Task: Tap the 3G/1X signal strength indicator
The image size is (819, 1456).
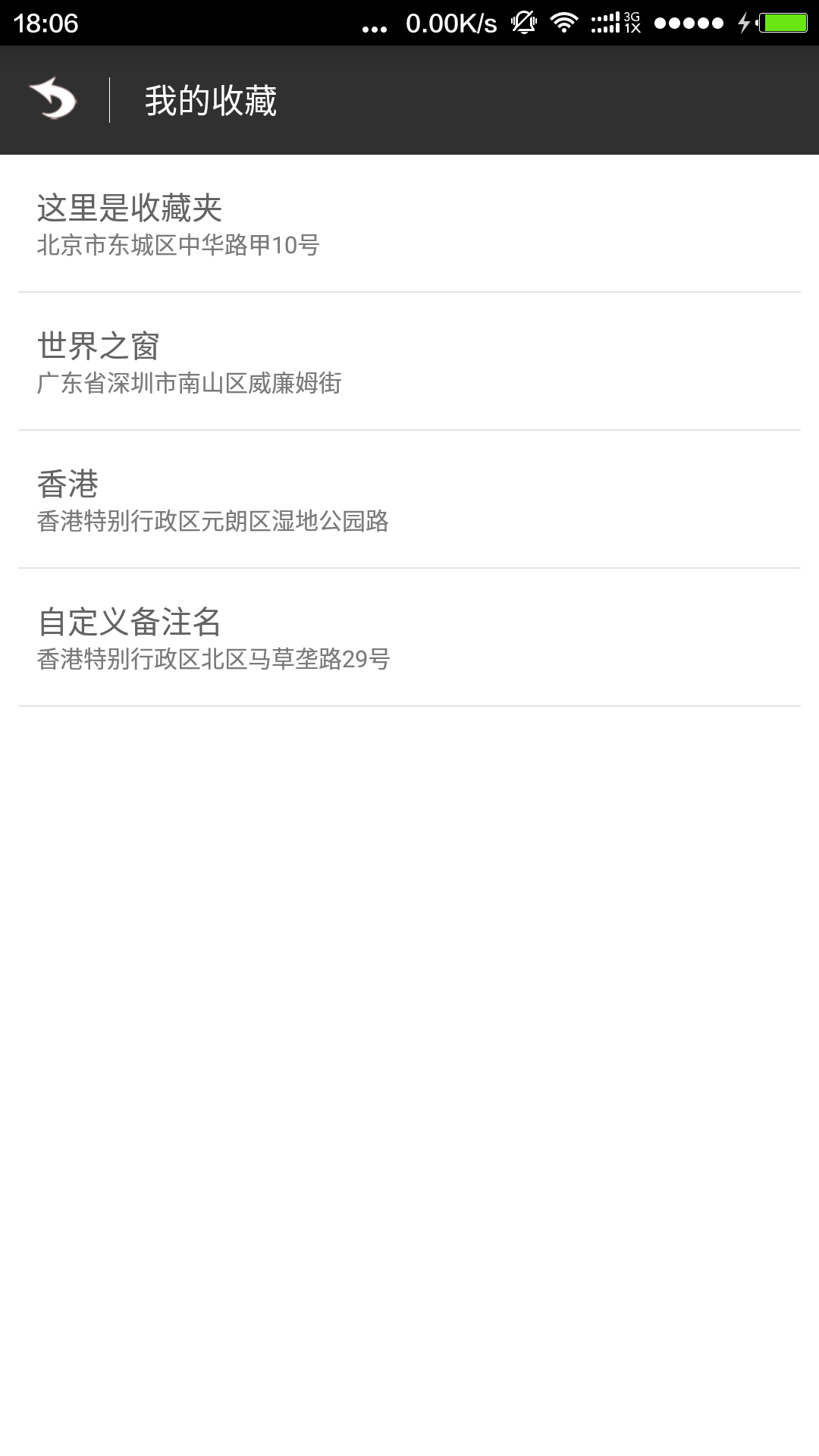Action: click(614, 21)
